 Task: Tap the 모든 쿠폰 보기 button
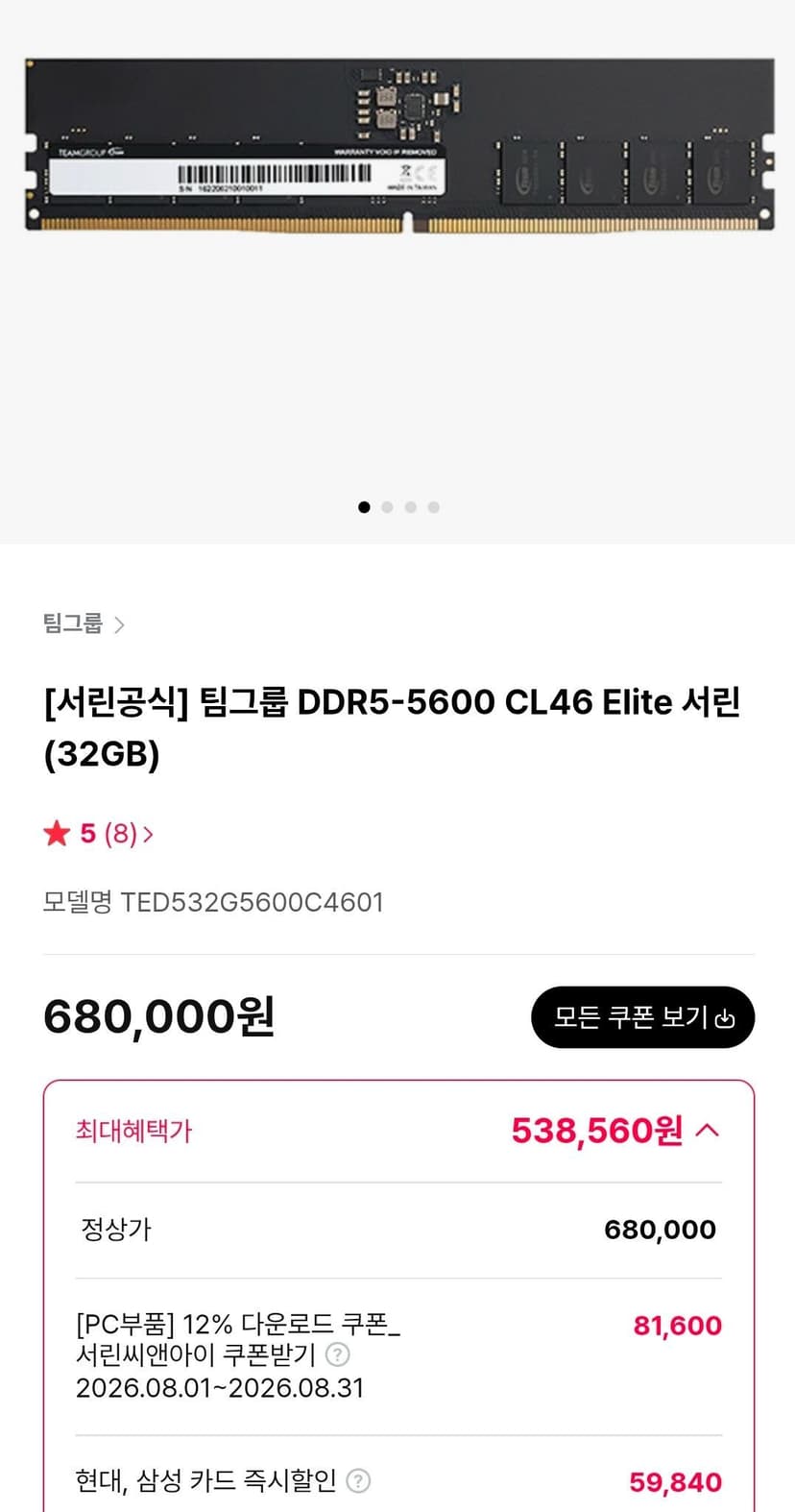pos(642,1017)
